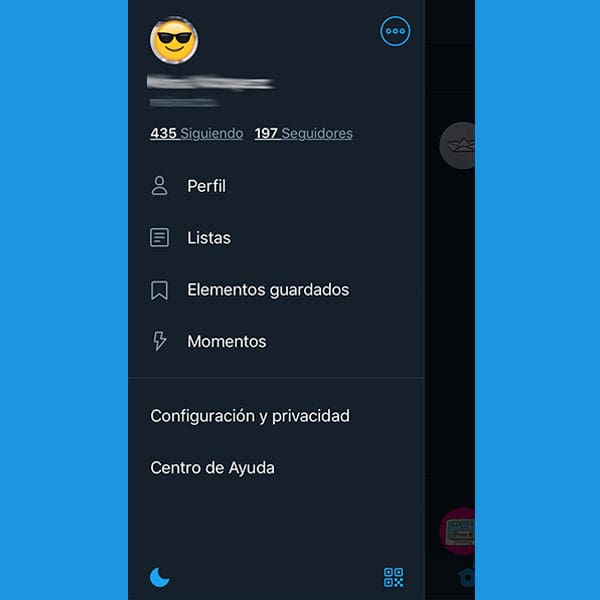Visit the Centro de Ayuda
Image resolution: width=600 pixels, height=600 pixels.
tap(212, 467)
